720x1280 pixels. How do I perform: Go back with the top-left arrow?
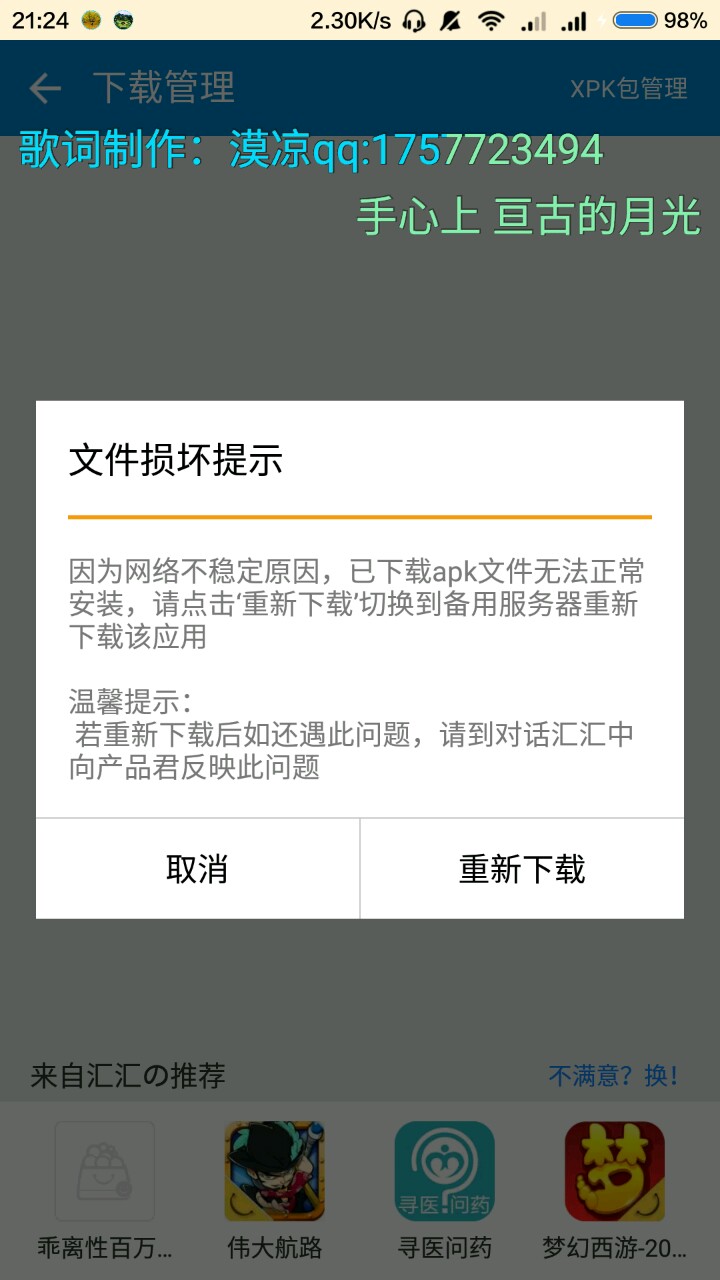tap(45, 88)
